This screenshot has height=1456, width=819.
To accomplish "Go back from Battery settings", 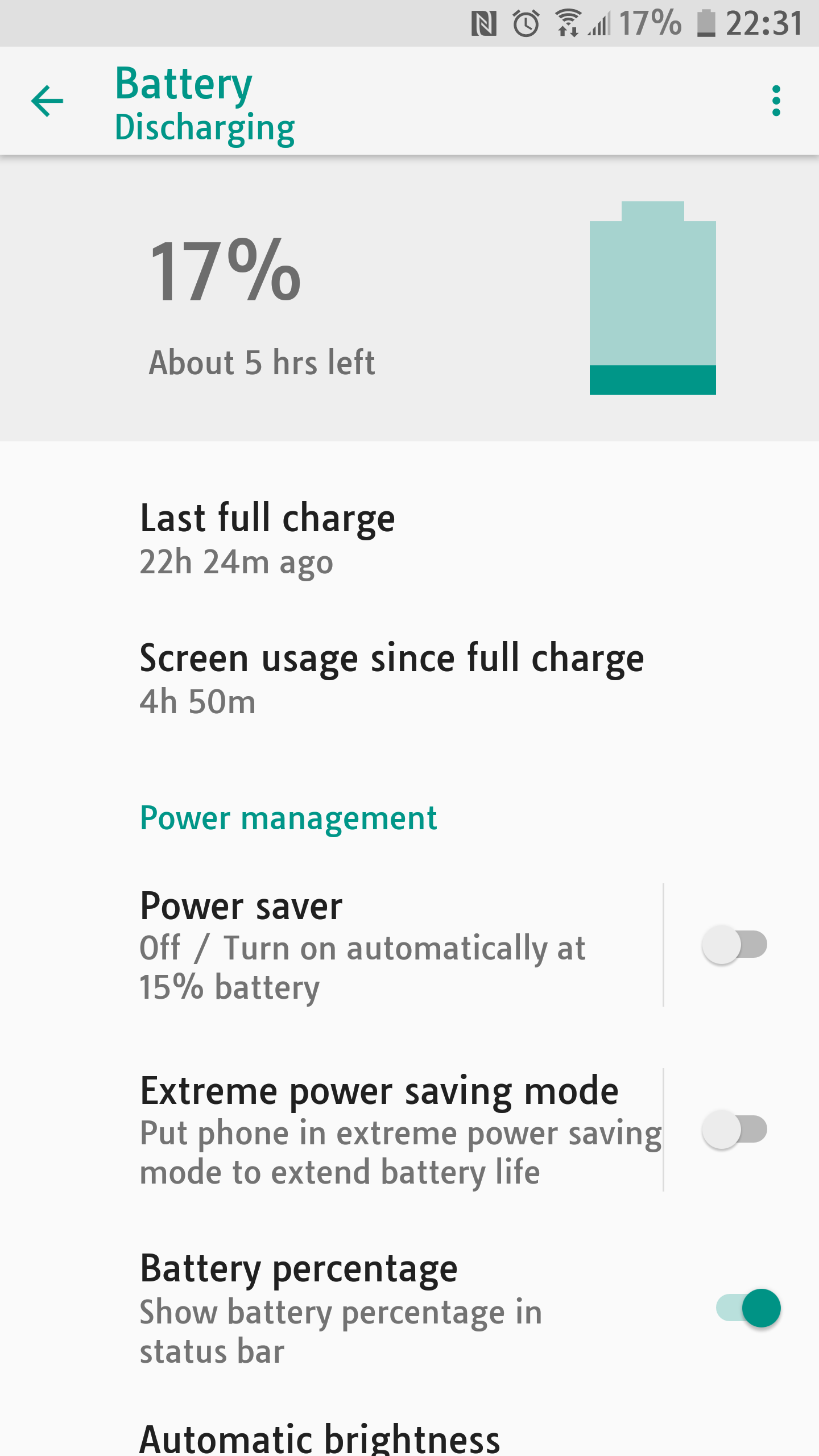I will [x=47, y=101].
